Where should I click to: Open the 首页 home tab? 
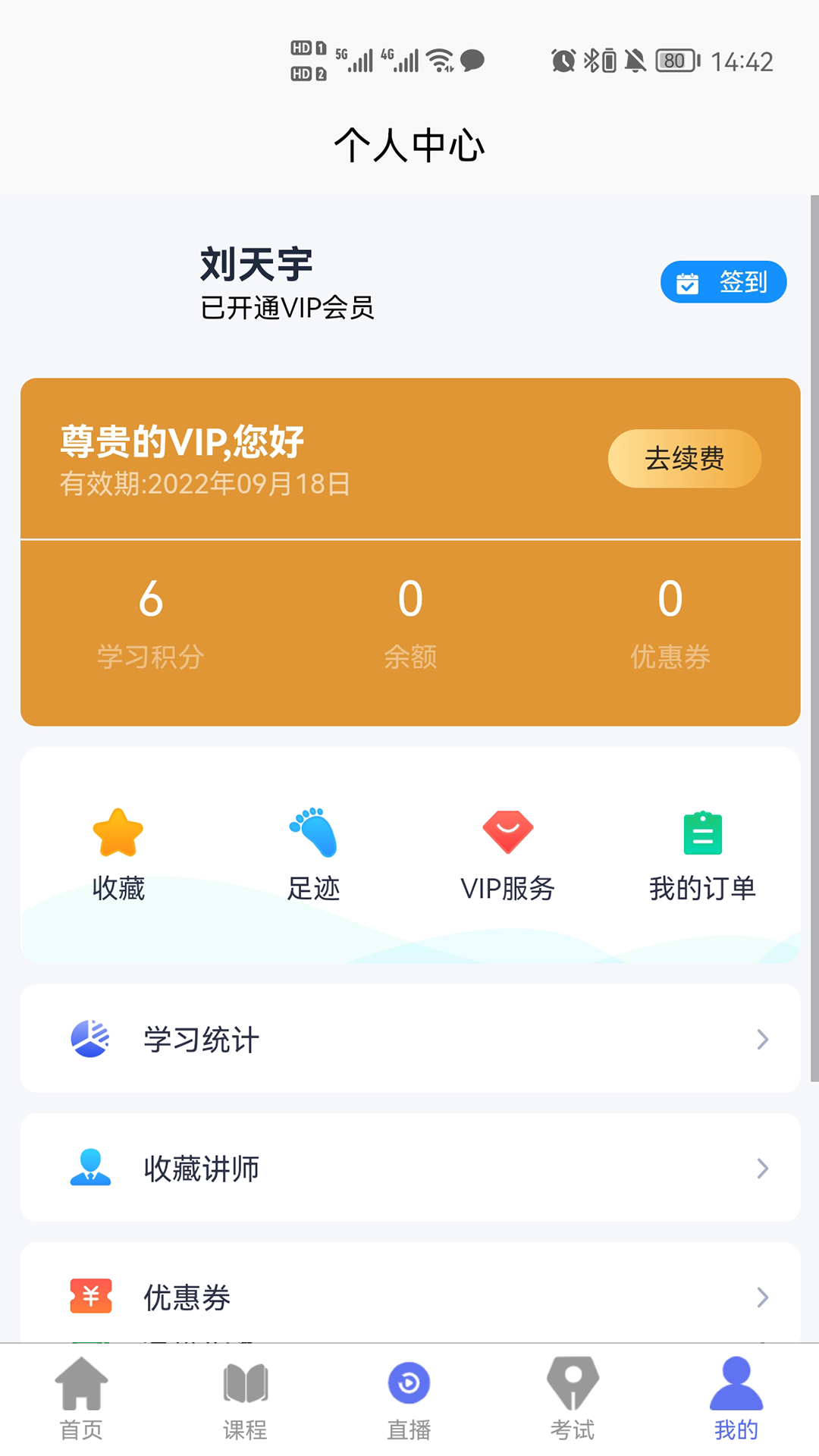[x=81, y=1399]
